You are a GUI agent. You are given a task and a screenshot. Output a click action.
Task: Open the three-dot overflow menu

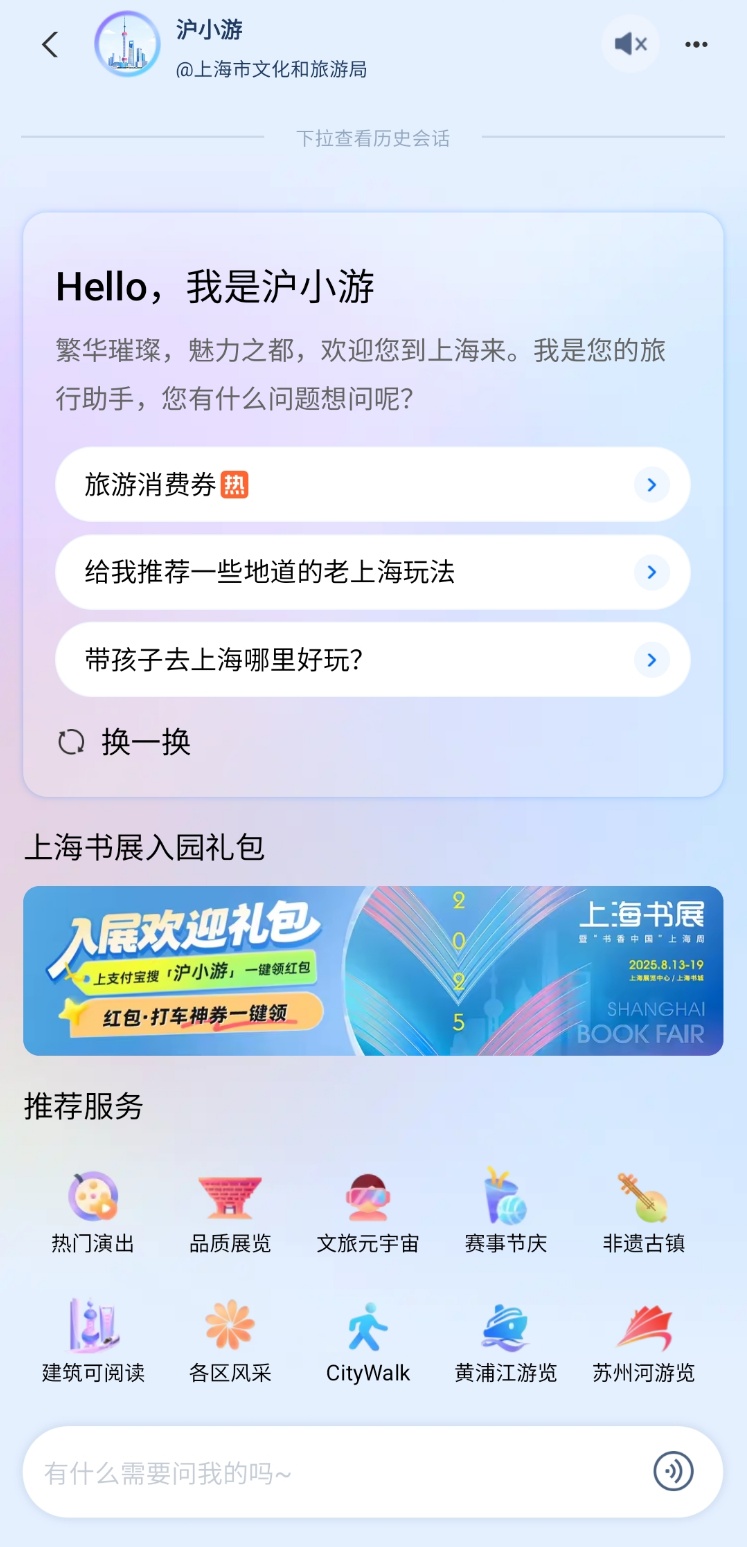point(696,44)
